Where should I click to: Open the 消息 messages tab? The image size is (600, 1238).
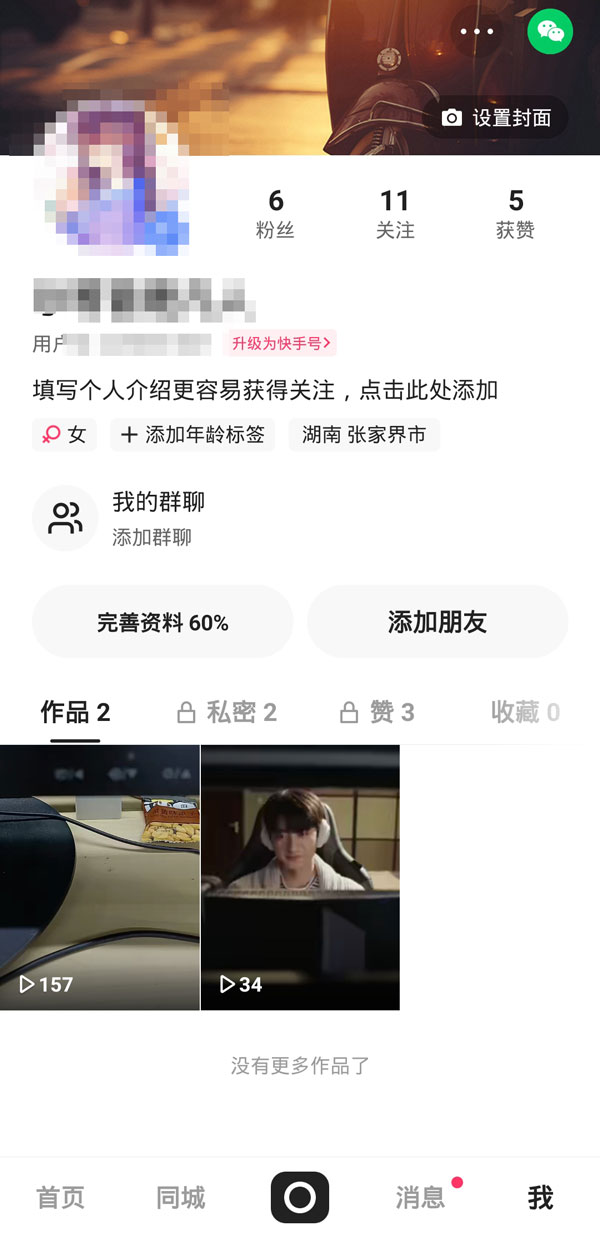pyautogui.click(x=420, y=1197)
